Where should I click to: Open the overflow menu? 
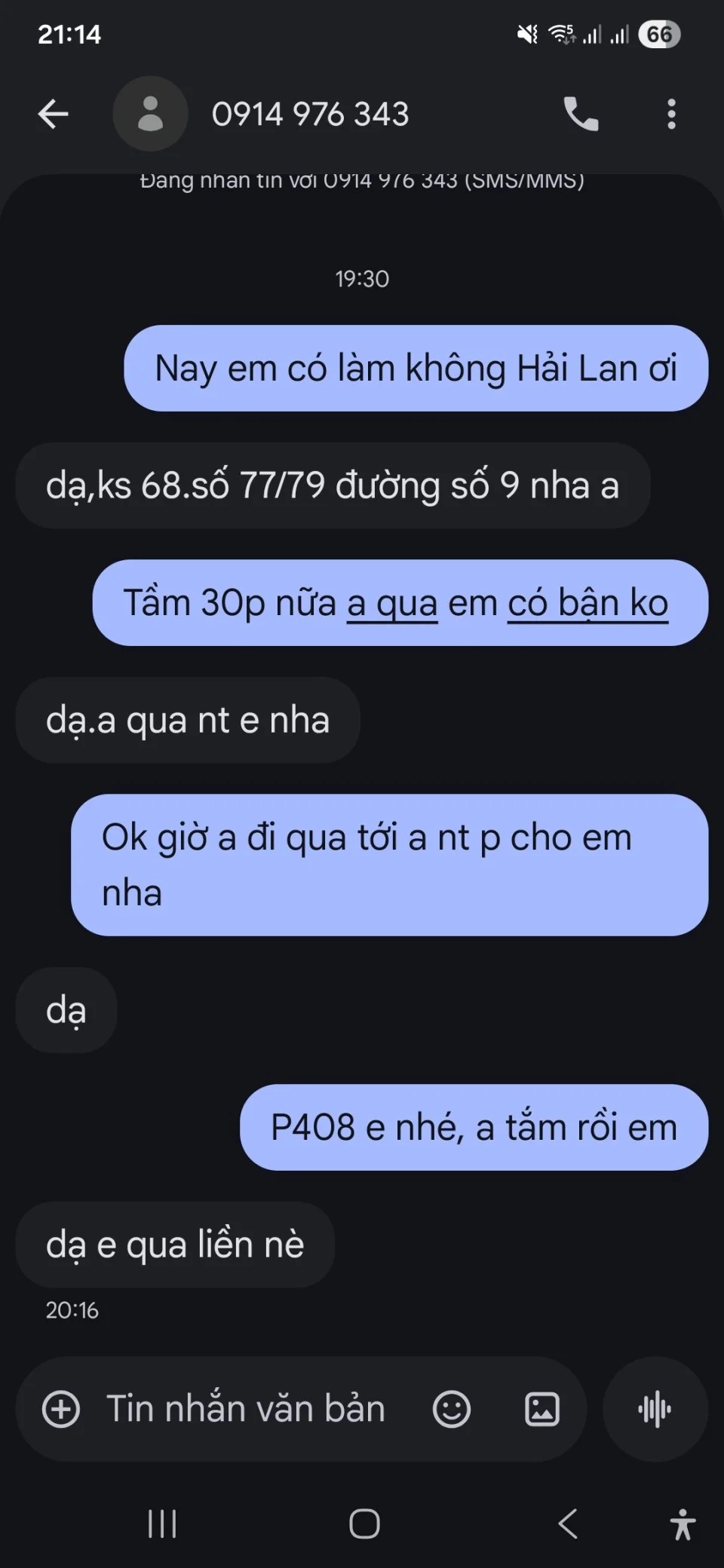pos(671,115)
